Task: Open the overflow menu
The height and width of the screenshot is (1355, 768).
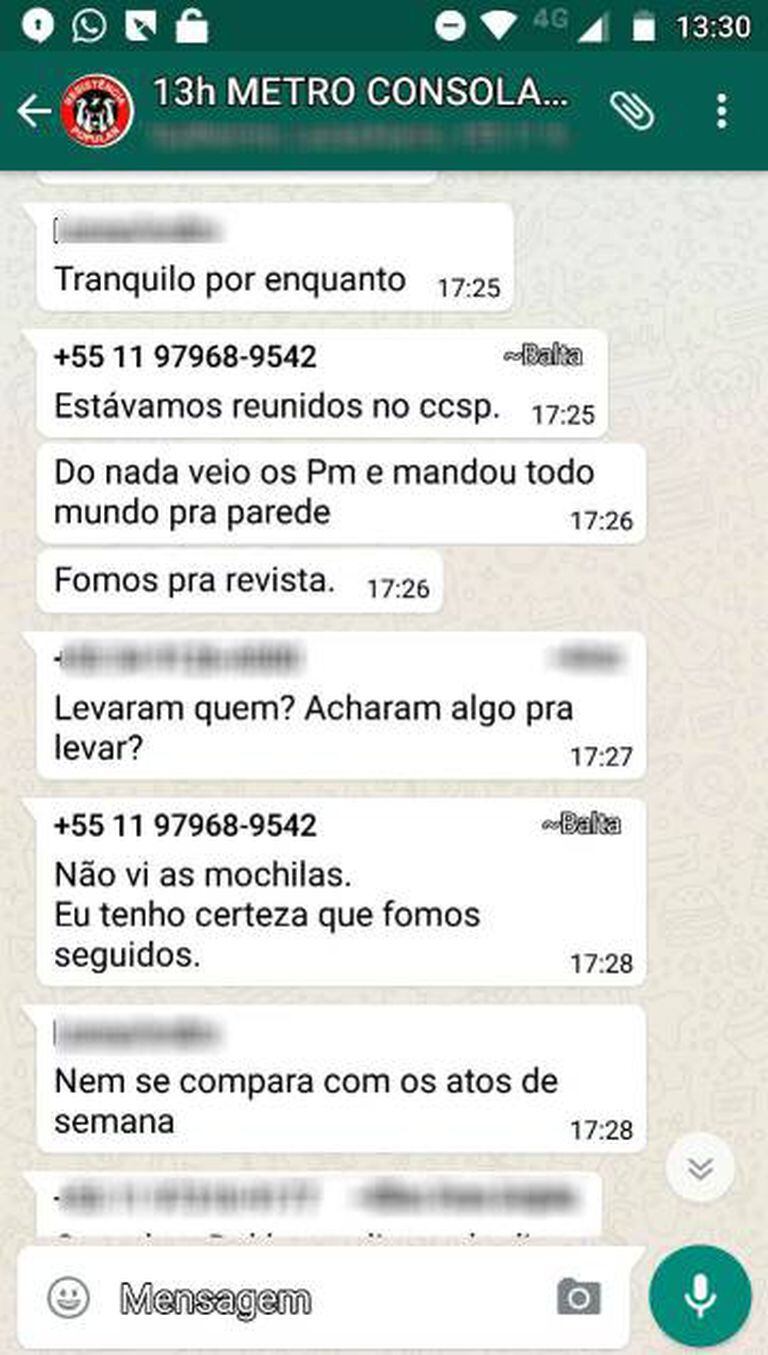Action: tap(722, 111)
